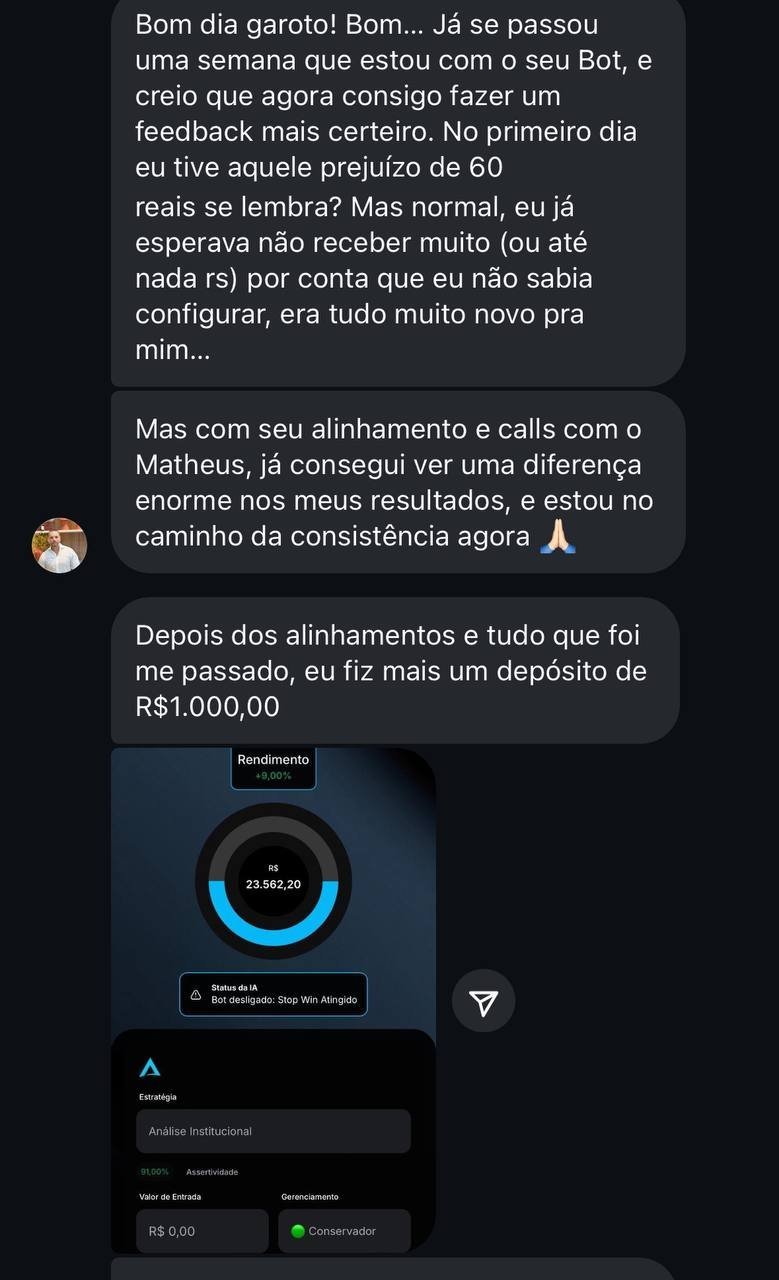The image size is (779, 1280).
Task: Open the sender's profile photo avatar
Action: (61, 546)
